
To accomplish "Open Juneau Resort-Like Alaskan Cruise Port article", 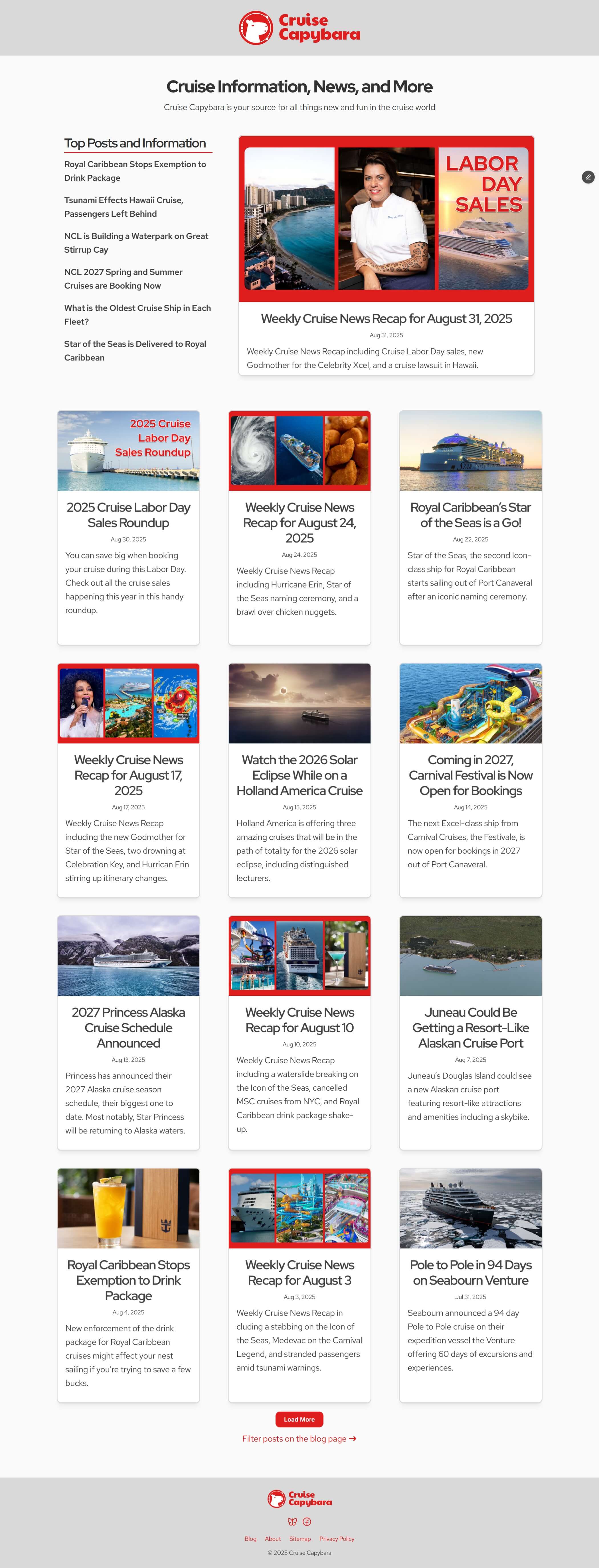I will click(x=470, y=1028).
